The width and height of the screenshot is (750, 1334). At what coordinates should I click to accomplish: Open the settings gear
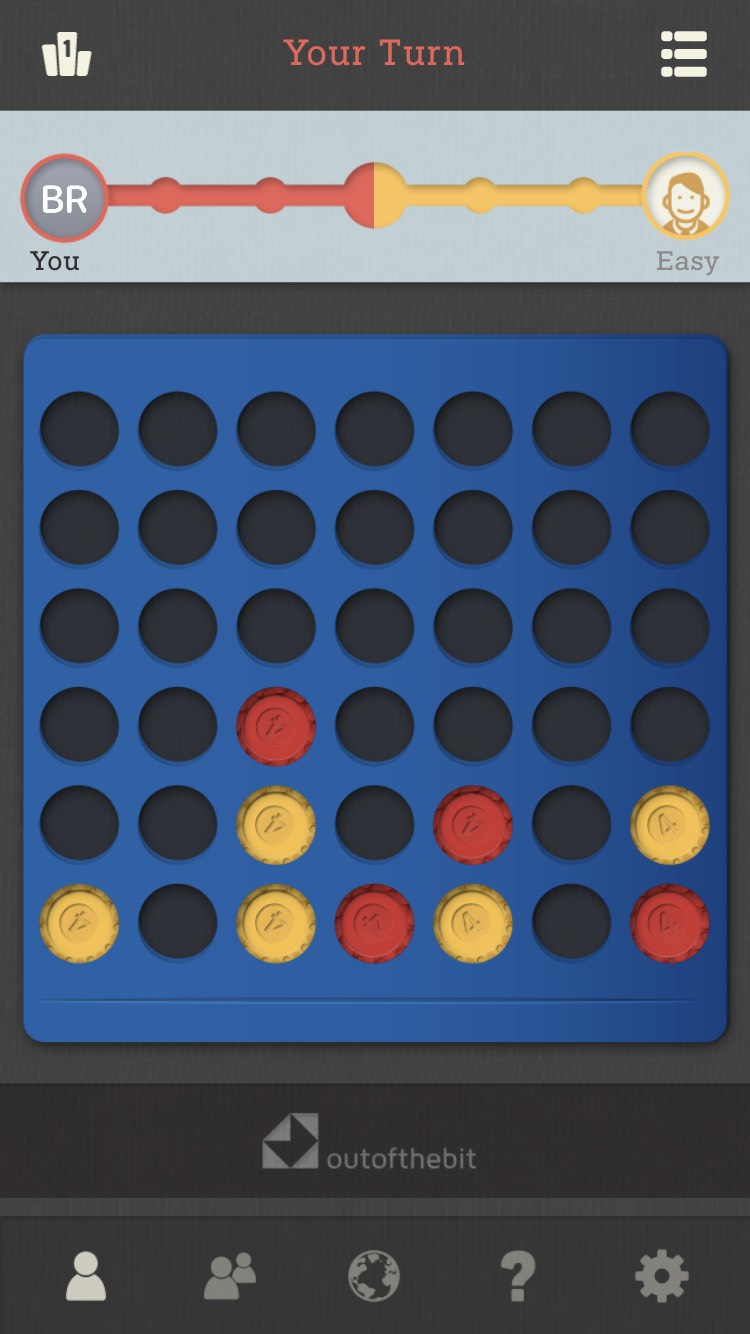click(x=660, y=1274)
